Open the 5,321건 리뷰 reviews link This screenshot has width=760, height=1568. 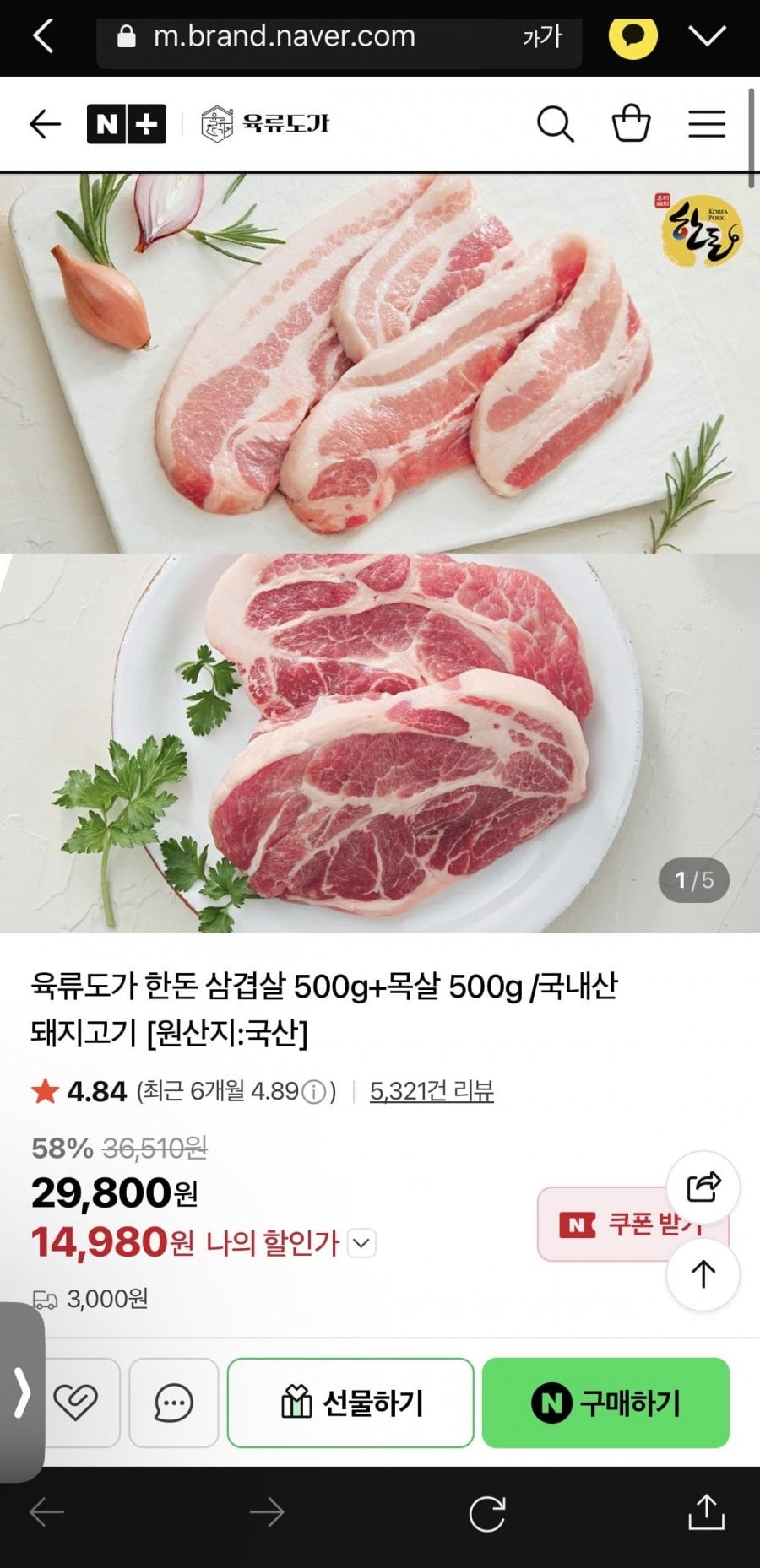click(432, 1091)
